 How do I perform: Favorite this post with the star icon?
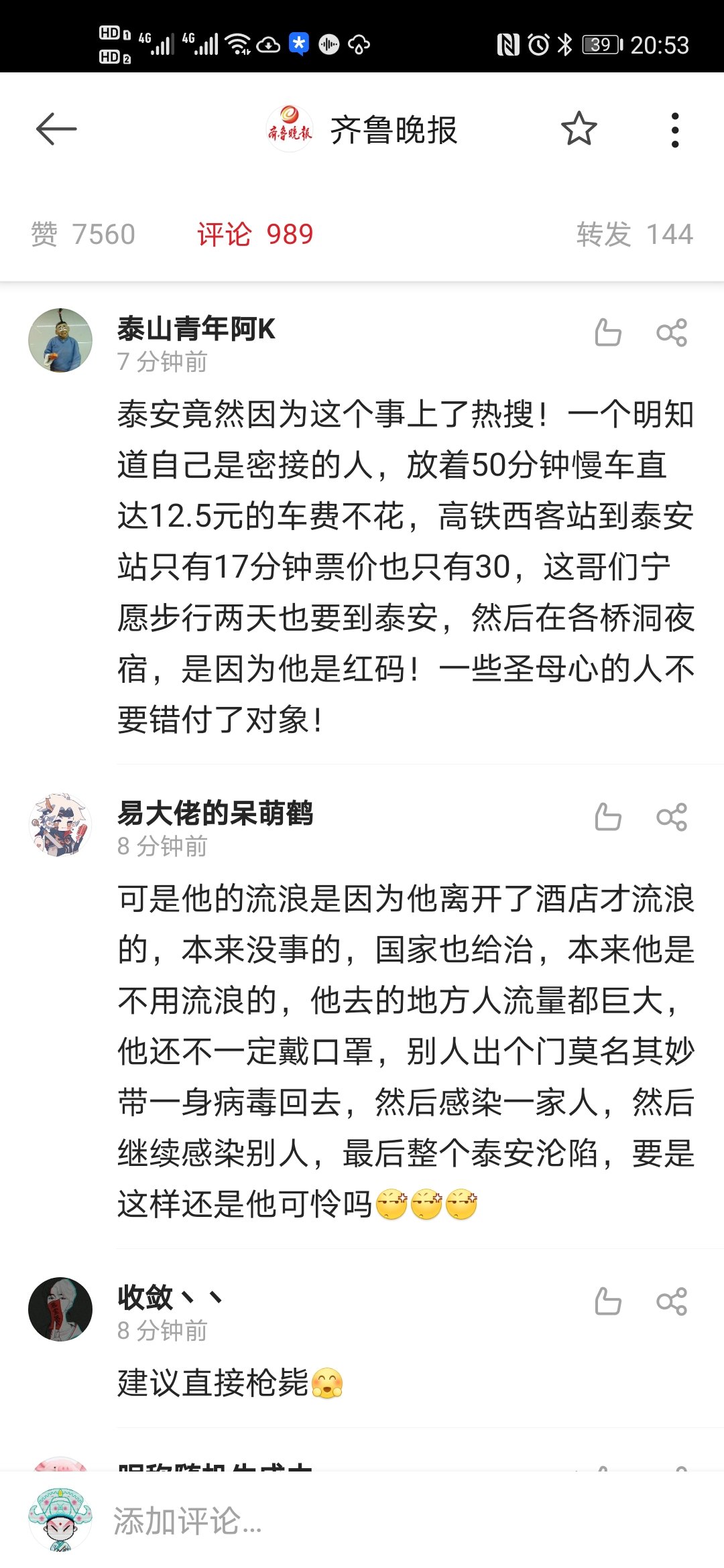579,129
